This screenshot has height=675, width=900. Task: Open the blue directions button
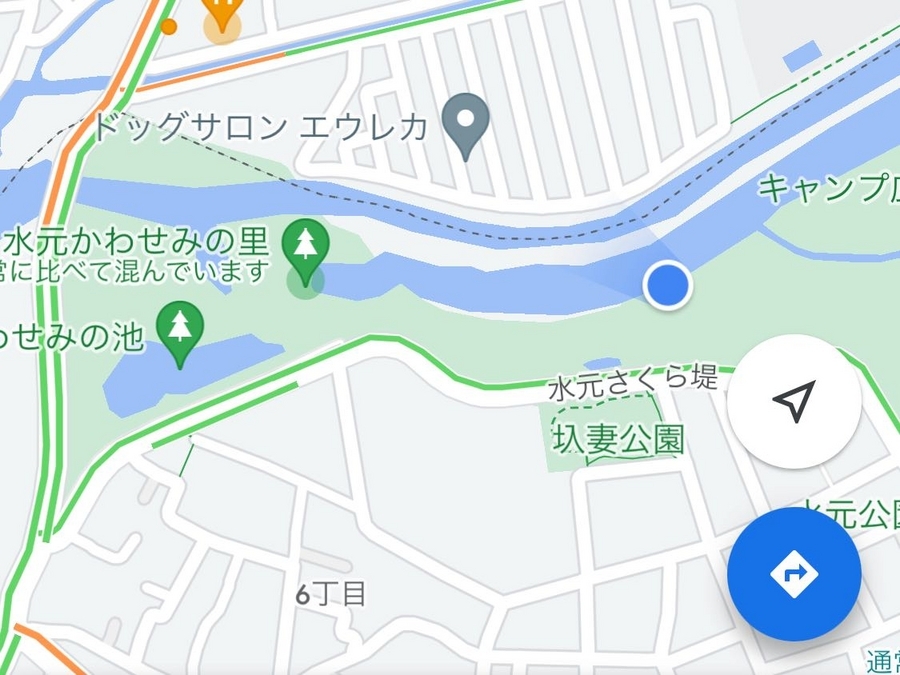(x=794, y=574)
